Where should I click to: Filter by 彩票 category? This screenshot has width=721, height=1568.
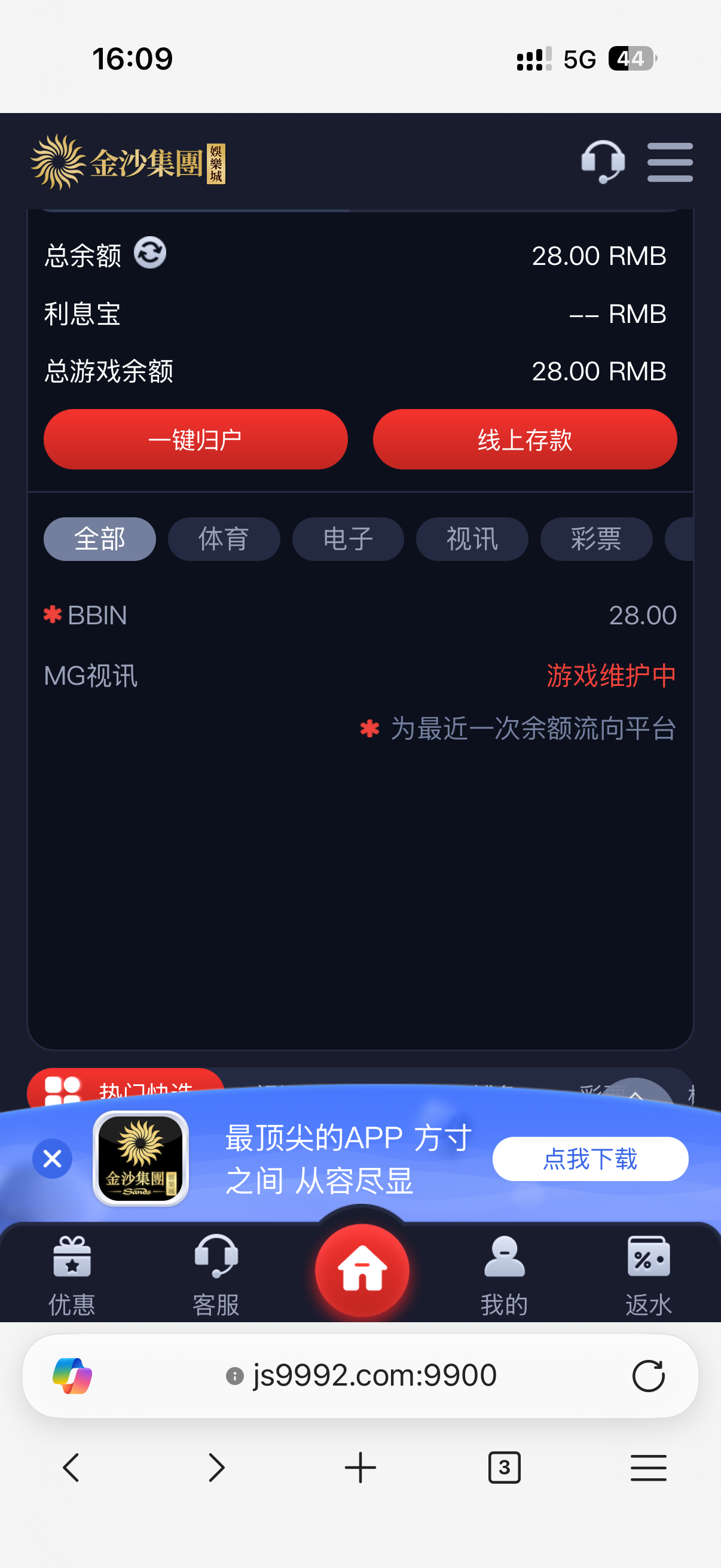596,539
